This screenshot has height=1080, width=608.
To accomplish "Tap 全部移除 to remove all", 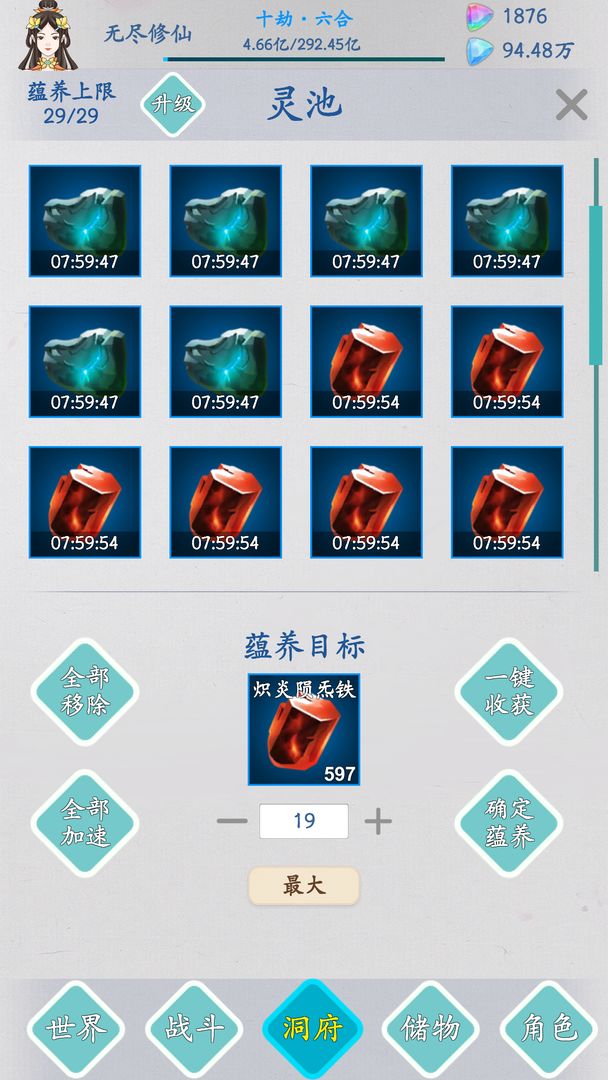I will point(85,691).
